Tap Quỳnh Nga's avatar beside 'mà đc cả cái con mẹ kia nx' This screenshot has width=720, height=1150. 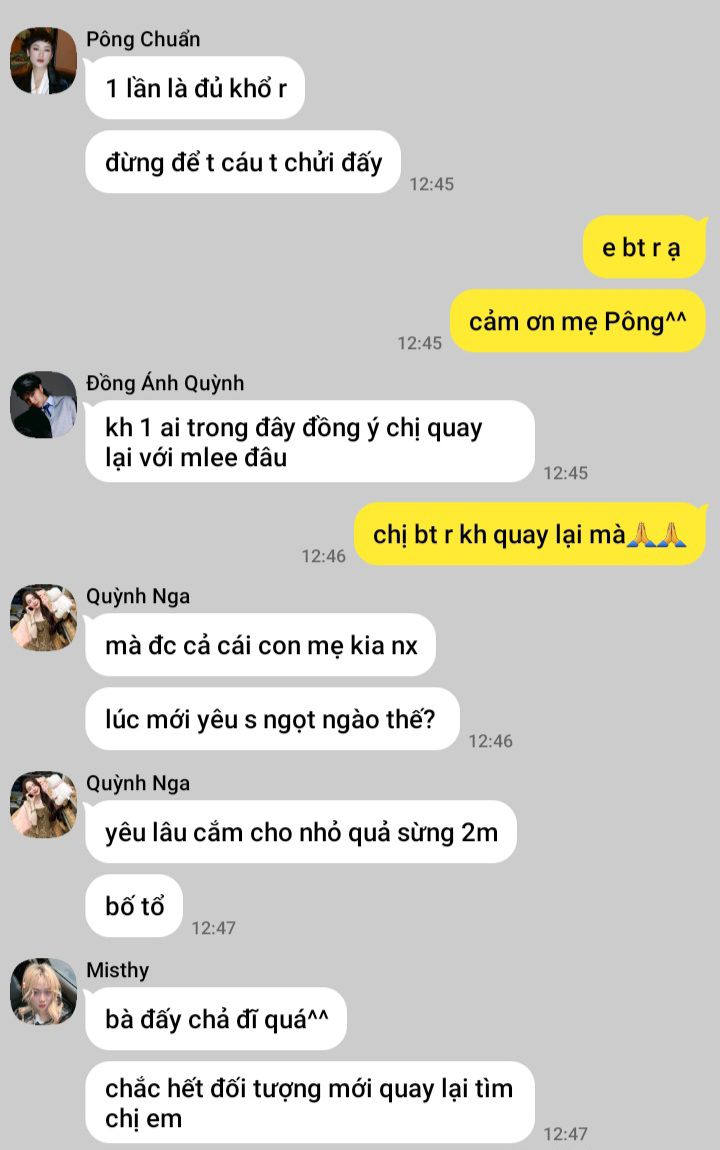(x=43, y=618)
